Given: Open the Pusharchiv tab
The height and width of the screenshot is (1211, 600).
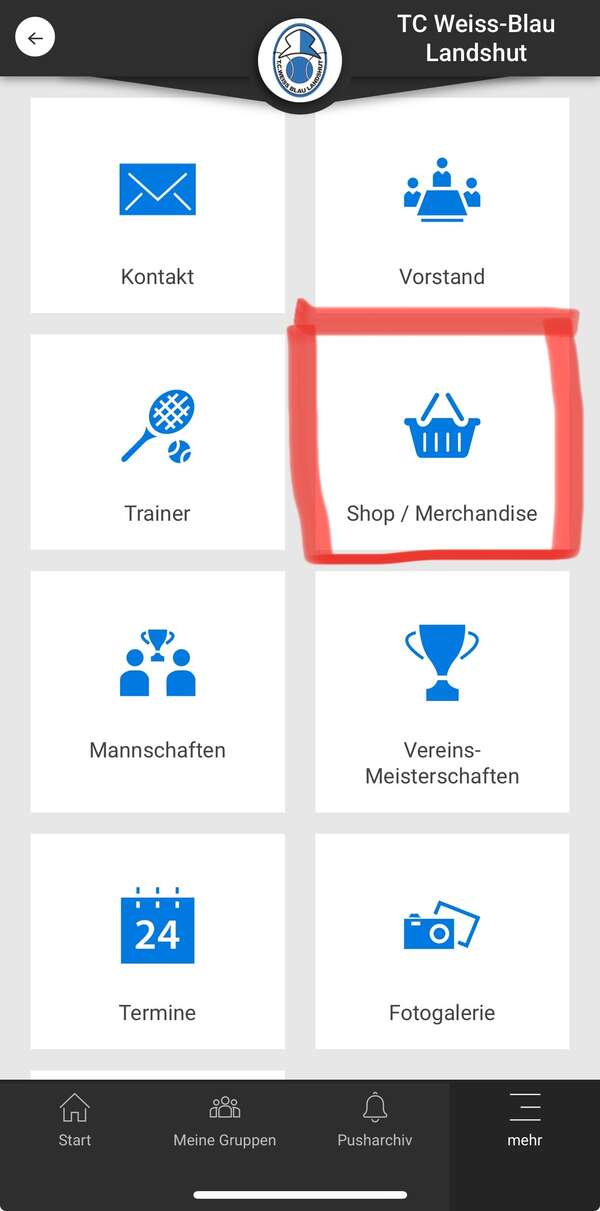Looking at the screenshot, I should (375, 1120).
